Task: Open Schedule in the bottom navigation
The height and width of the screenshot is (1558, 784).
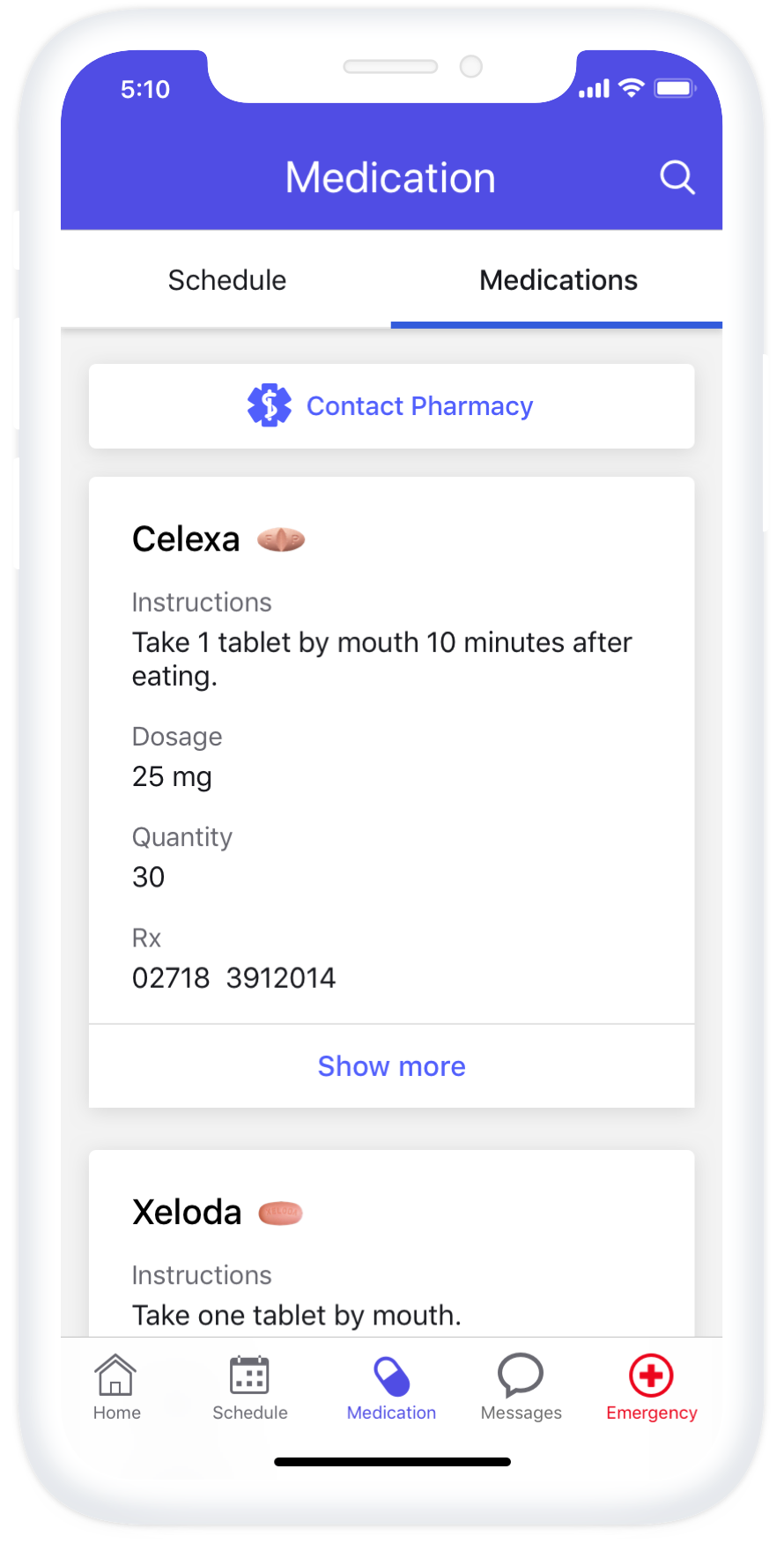Action: tap(249, 1388)
